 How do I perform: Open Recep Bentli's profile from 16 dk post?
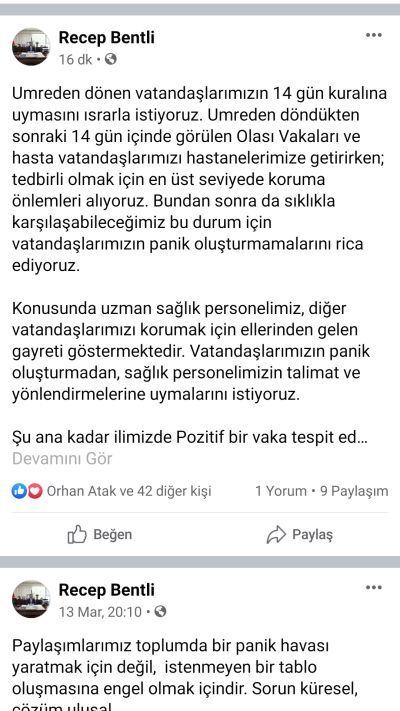pyautogui.click(x=107, y=38)
